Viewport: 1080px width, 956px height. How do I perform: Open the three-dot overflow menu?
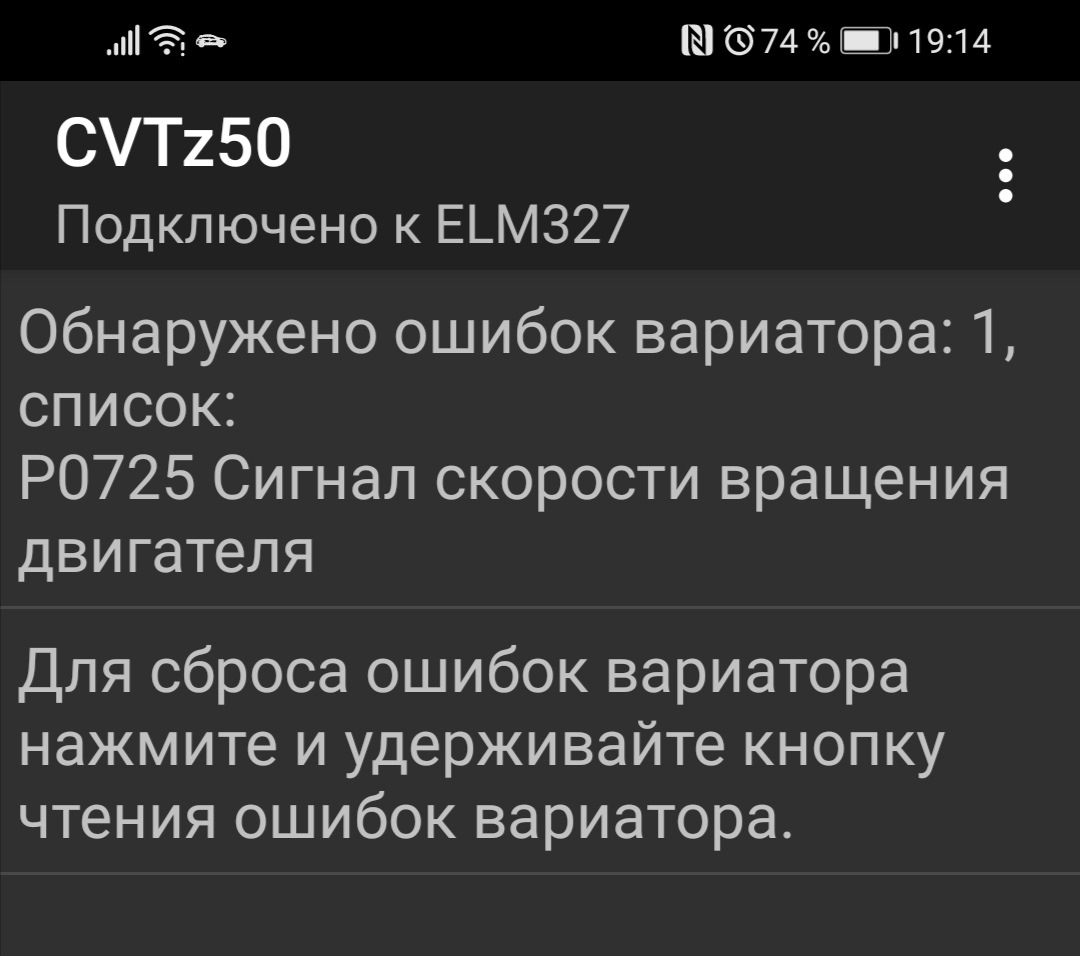(x=1006, y=176)
